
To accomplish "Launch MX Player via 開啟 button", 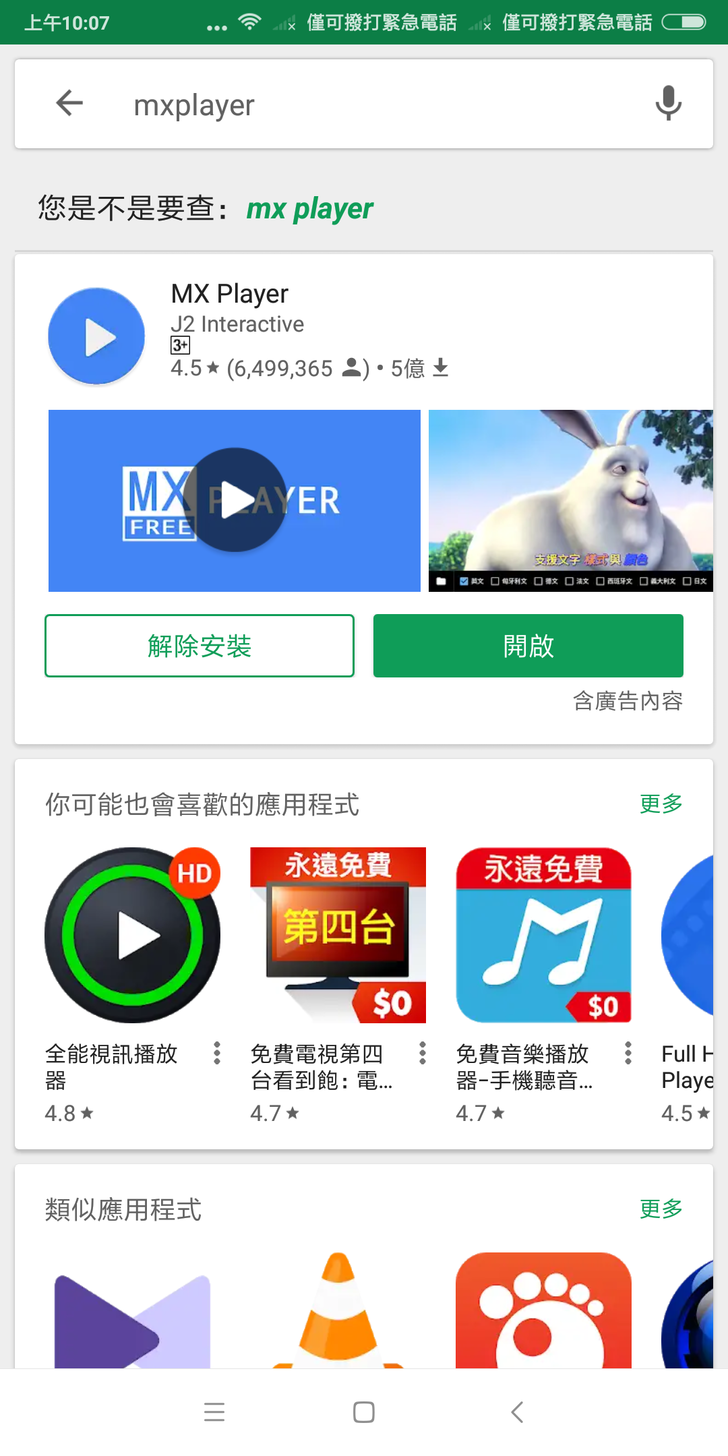I will click(528, 646).
